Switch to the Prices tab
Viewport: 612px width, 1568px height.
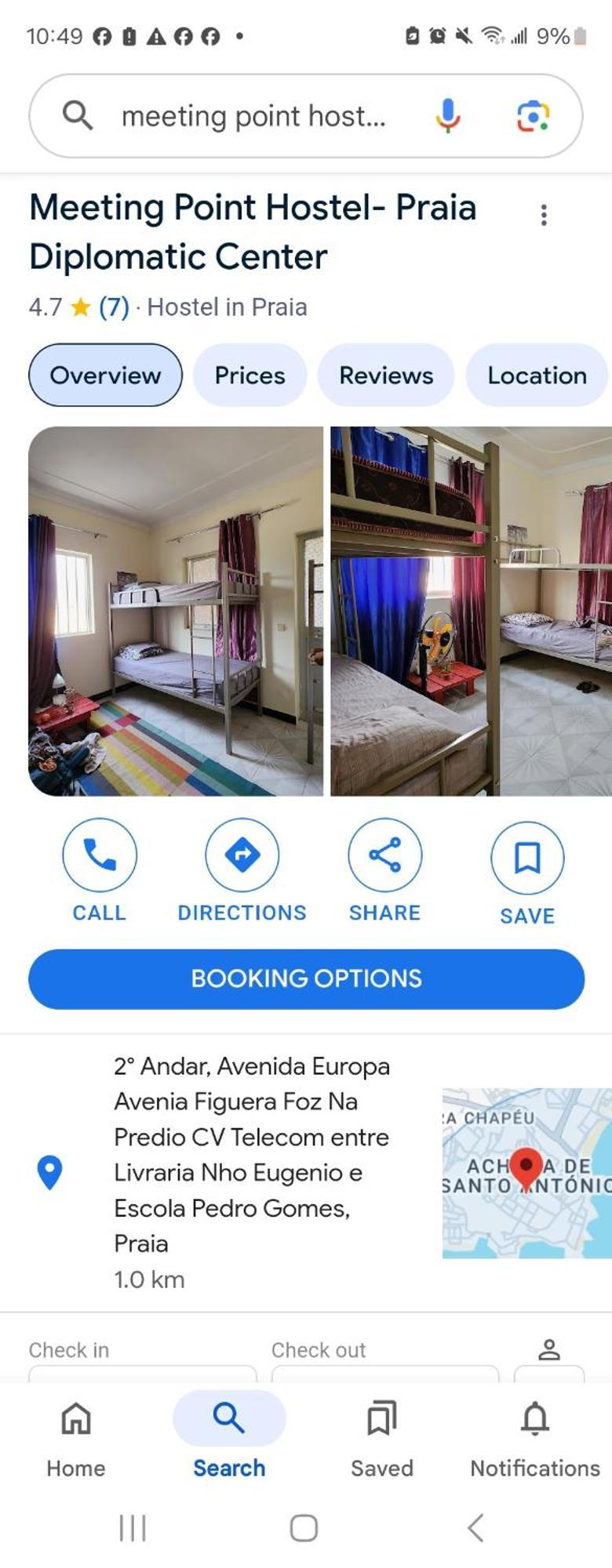(250, 376)
